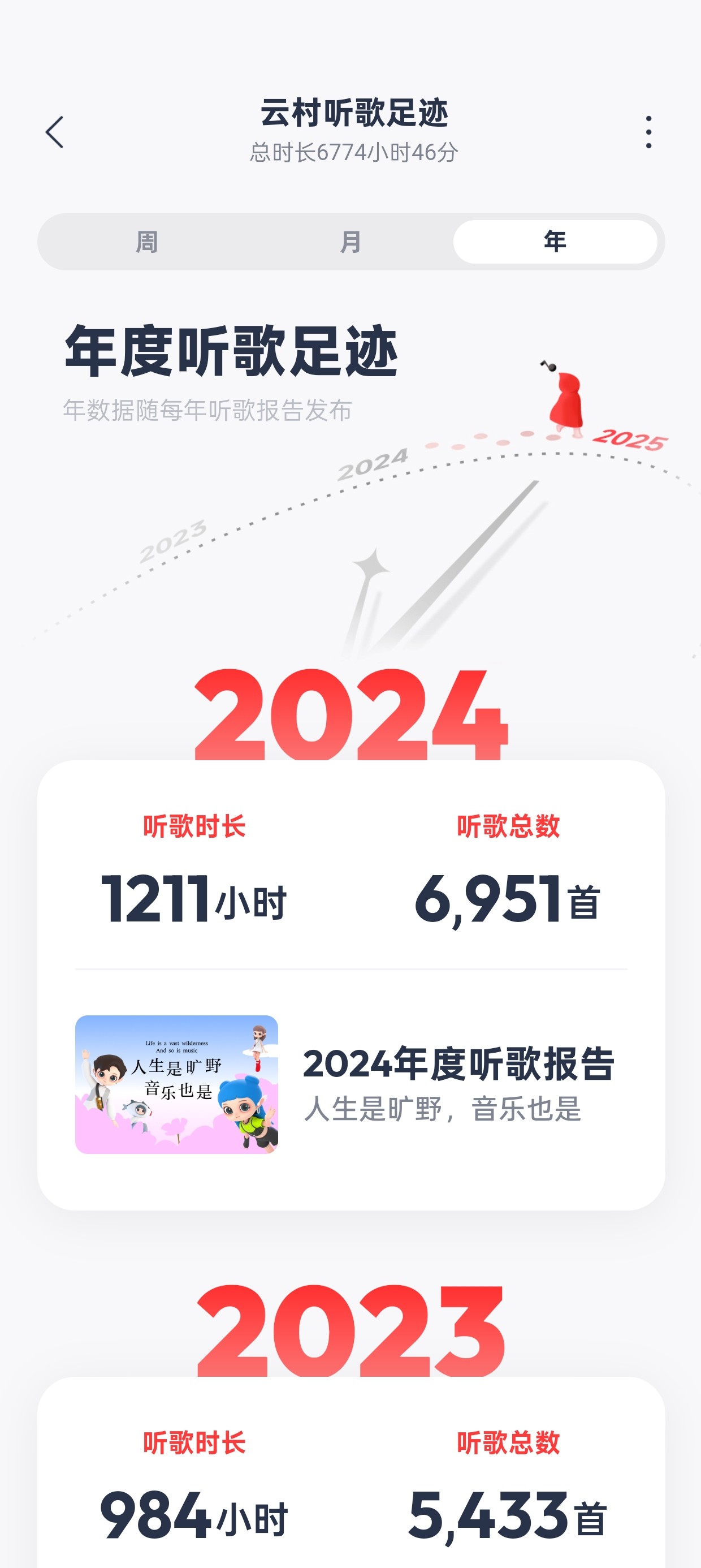
Task: Open the 2024年度听歌报告 card
Action: (x=350, y=1084)
